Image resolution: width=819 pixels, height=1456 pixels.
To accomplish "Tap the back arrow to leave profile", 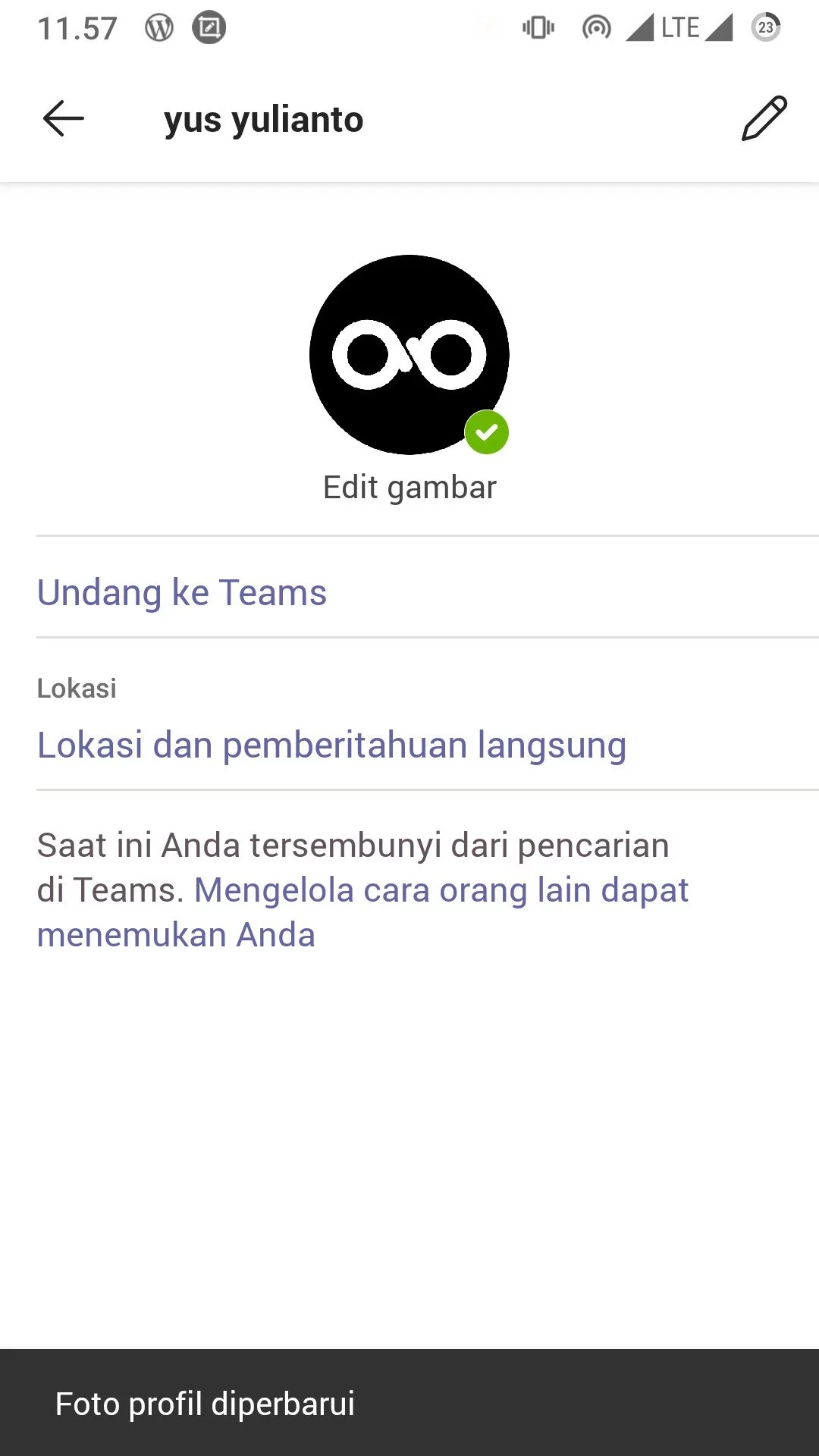I will (64, 118).
